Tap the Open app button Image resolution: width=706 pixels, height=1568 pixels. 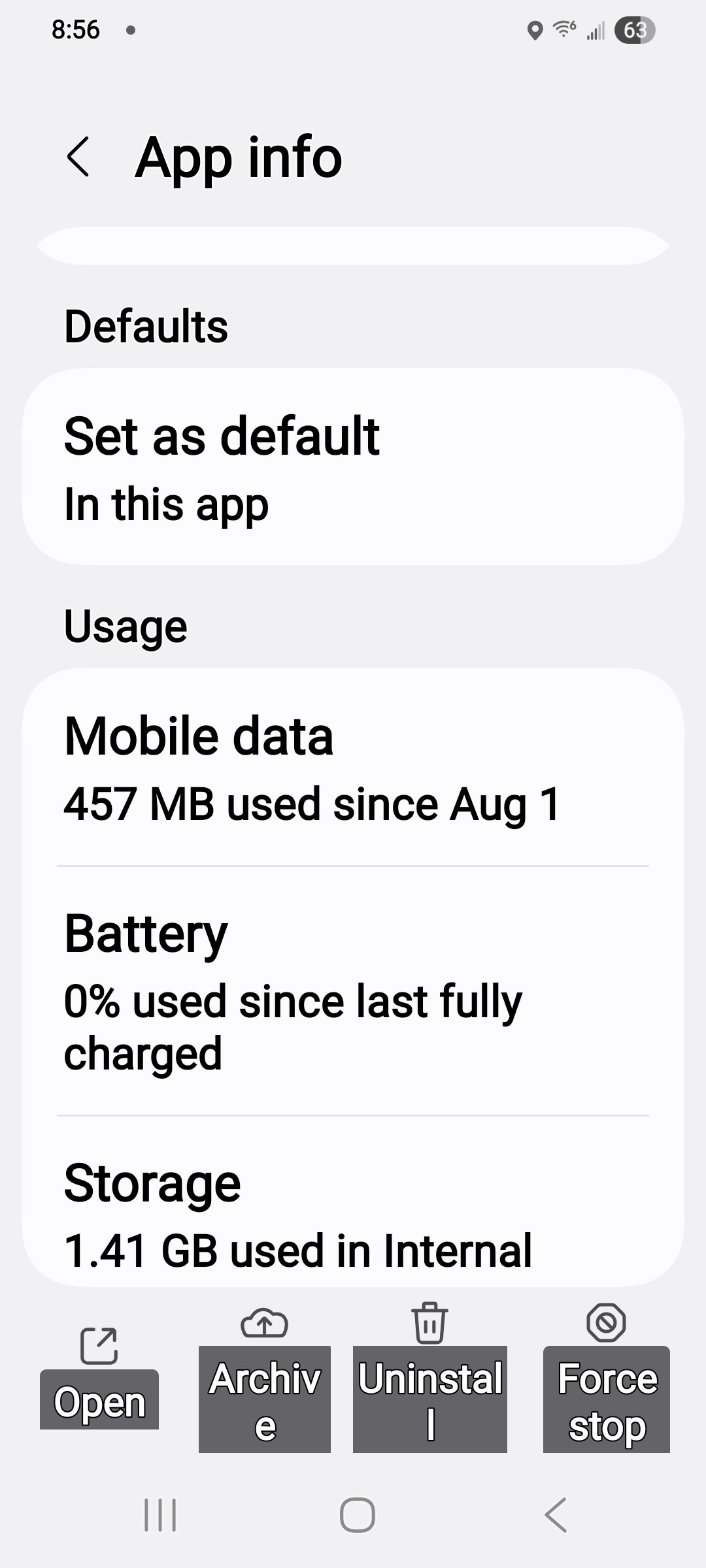[99, 1379]
